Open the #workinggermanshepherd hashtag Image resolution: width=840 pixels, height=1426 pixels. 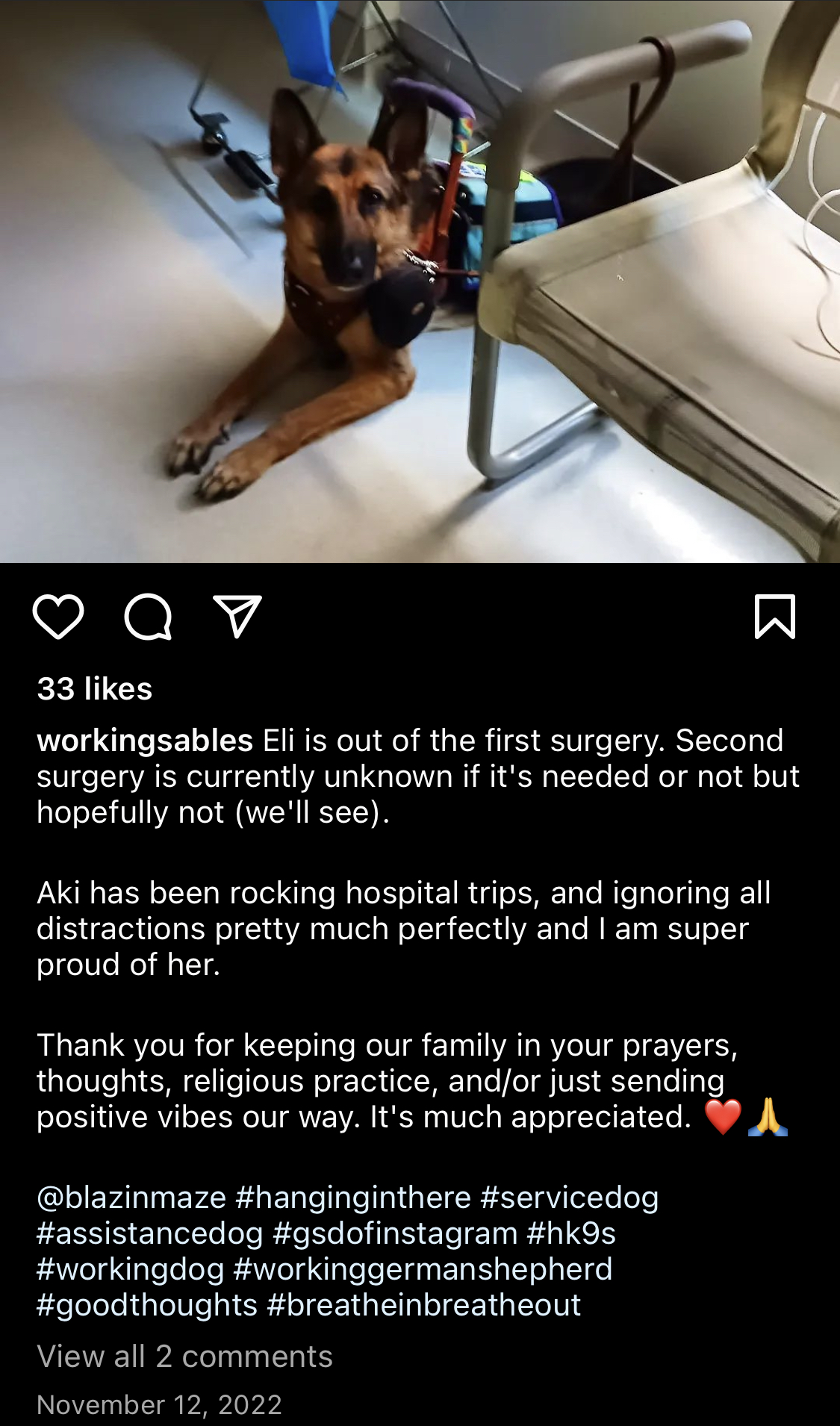(423, 1269)
